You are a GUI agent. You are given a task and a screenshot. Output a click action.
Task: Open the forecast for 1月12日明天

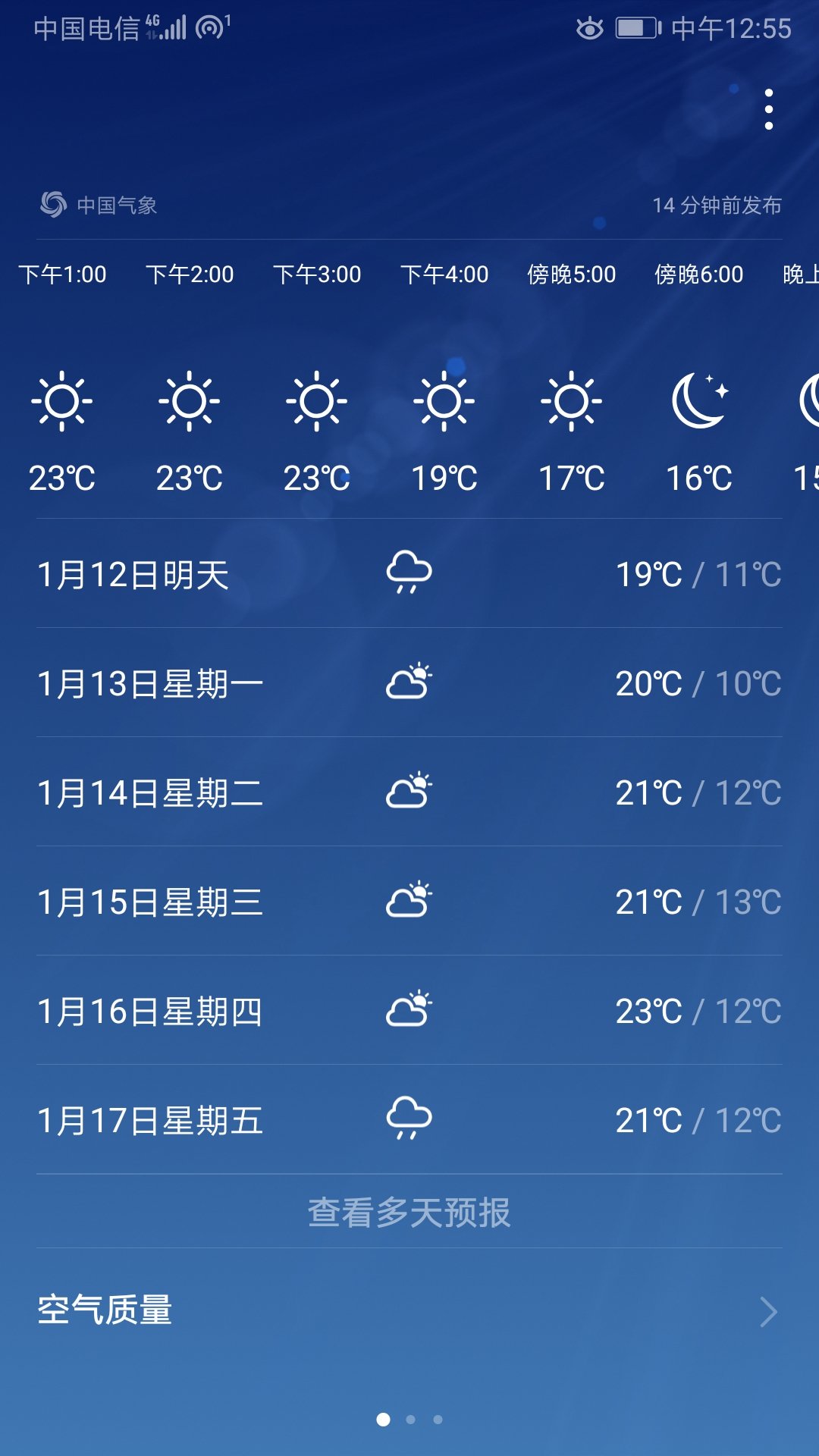pos(409,574)
